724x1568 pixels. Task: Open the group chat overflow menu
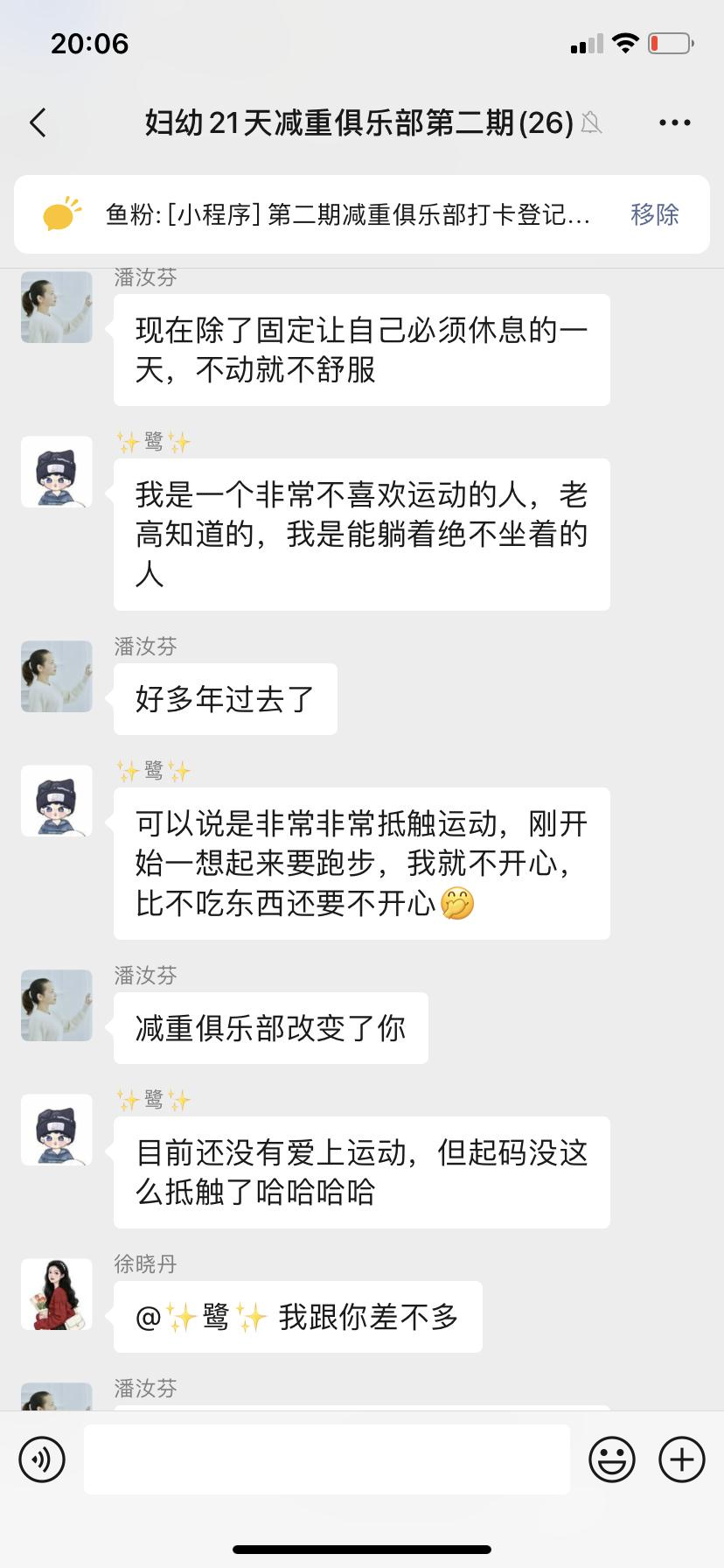click(674, 123)
